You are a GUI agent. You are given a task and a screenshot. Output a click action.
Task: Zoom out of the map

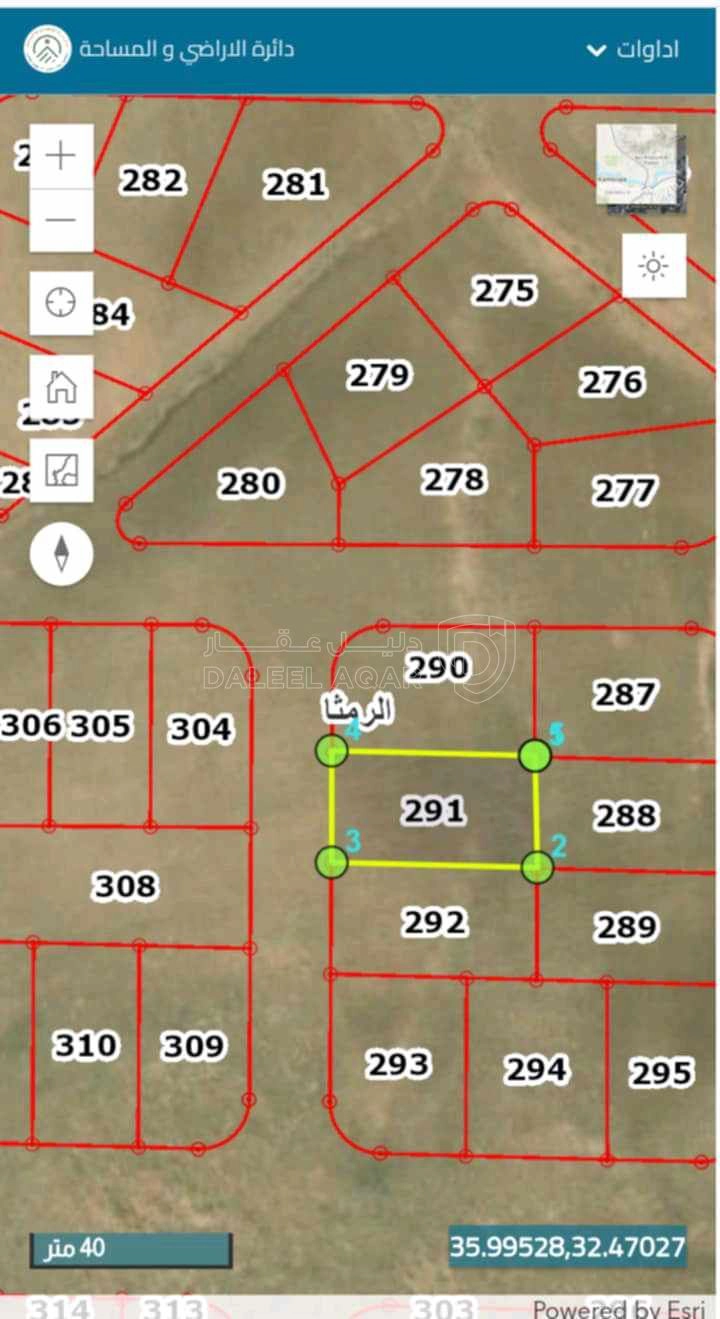click(61, 220)
